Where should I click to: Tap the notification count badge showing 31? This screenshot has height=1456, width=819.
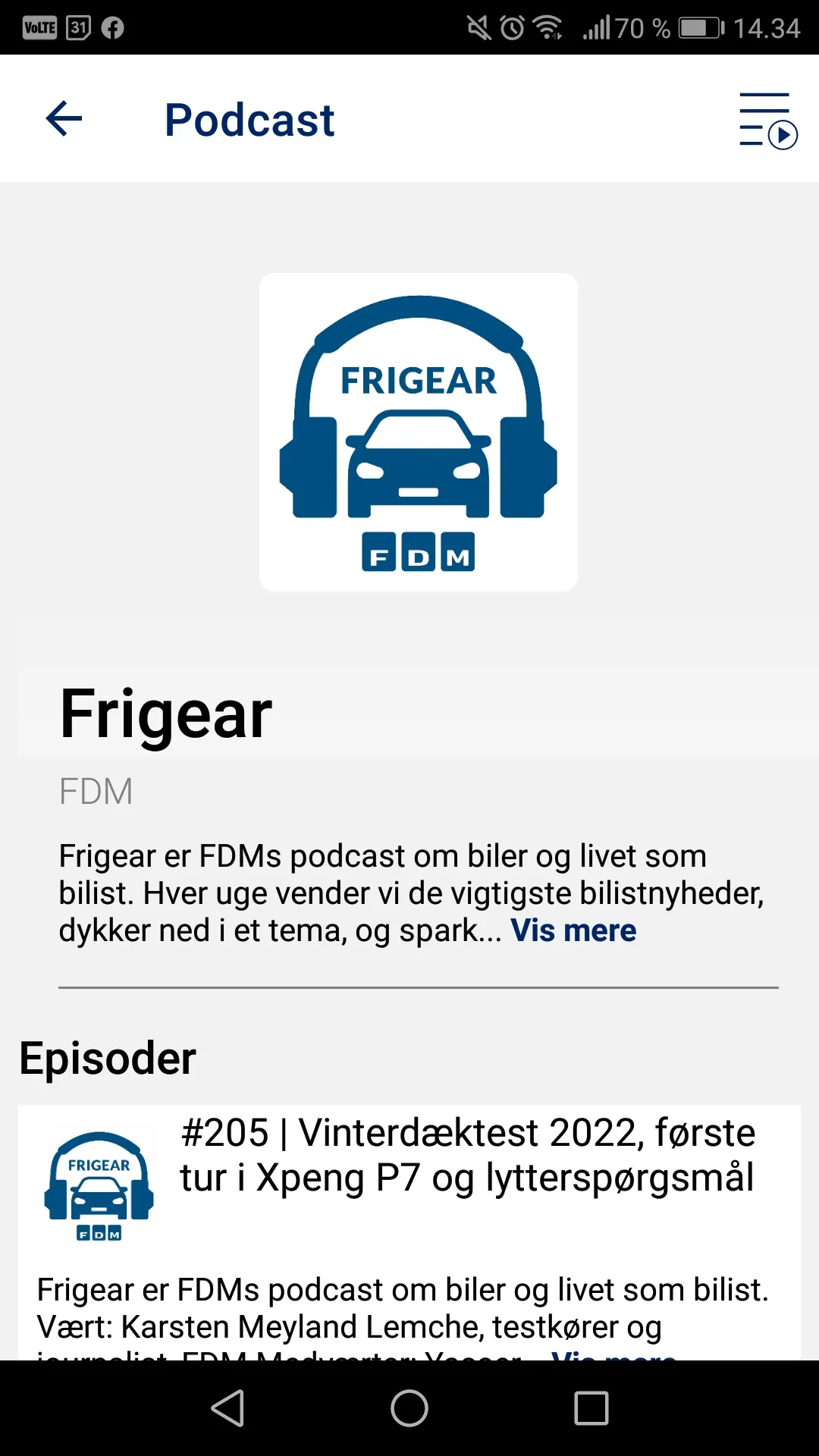(79, 27)
